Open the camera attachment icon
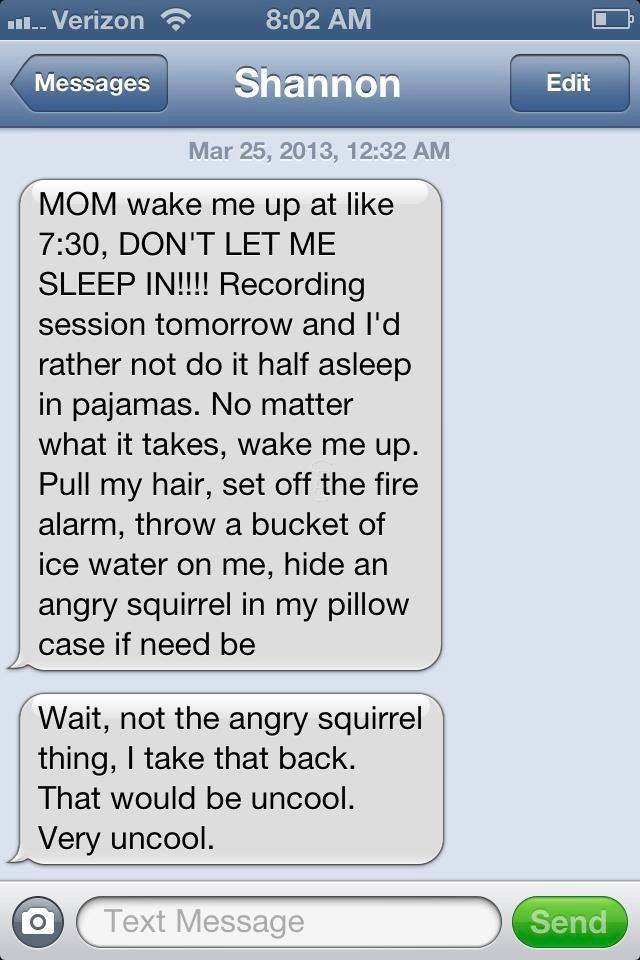The width and height of the screenshot is (640, 960). point(39,921)
